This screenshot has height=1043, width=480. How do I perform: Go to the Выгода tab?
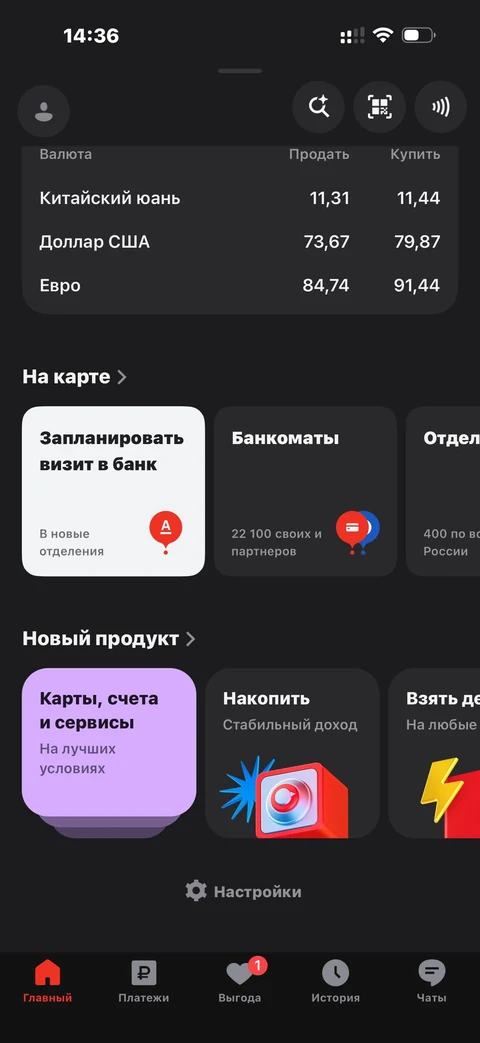(240, 982)
